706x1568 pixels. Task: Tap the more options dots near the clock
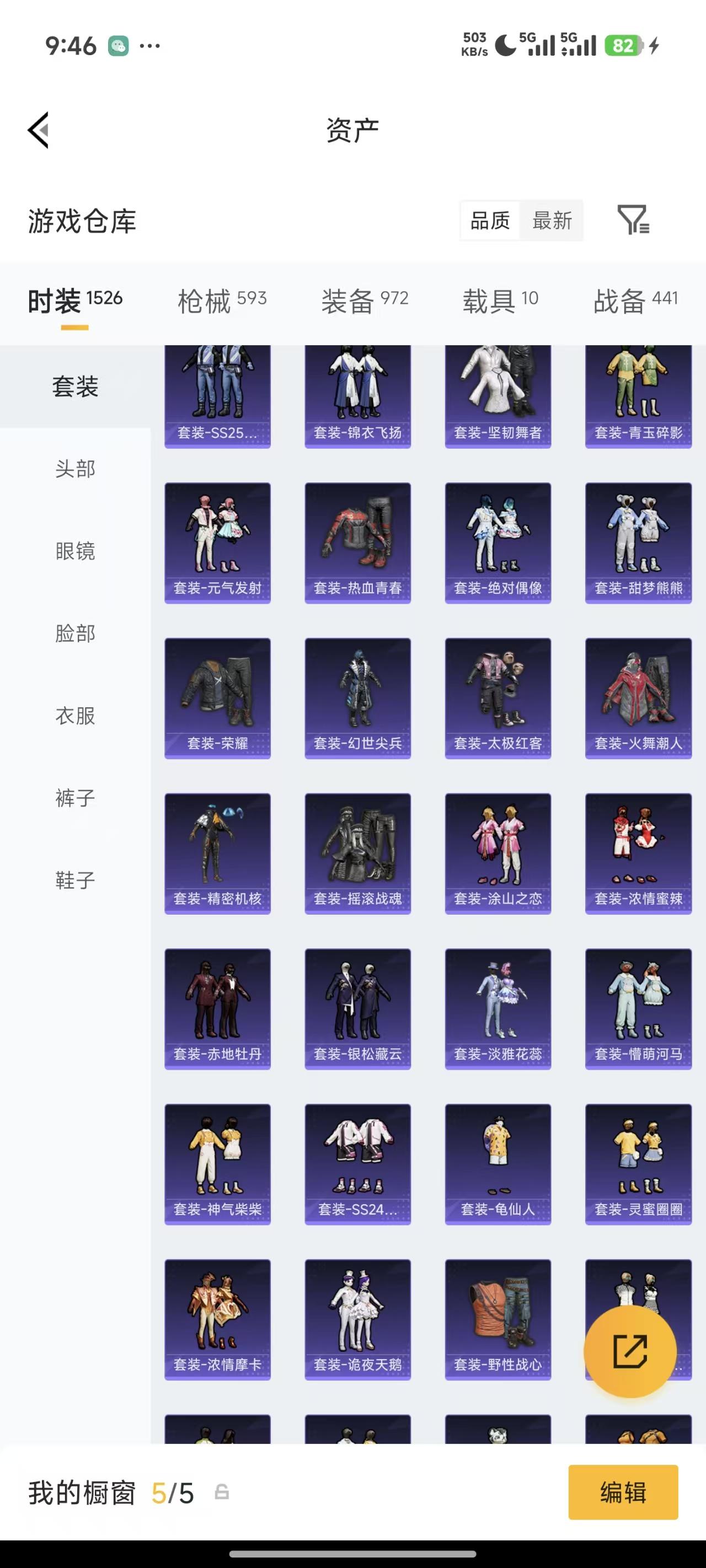tap(149, 46)
